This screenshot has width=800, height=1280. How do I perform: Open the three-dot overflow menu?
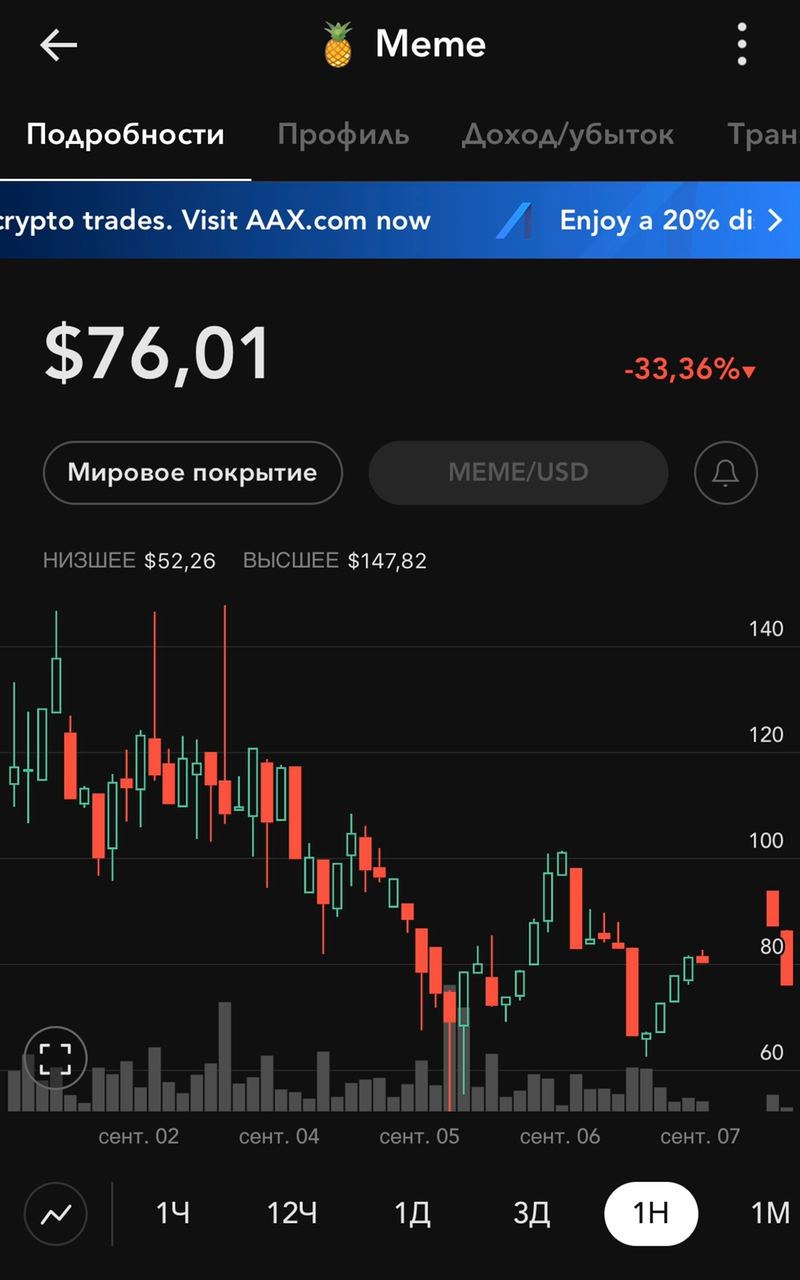point(742,45)
